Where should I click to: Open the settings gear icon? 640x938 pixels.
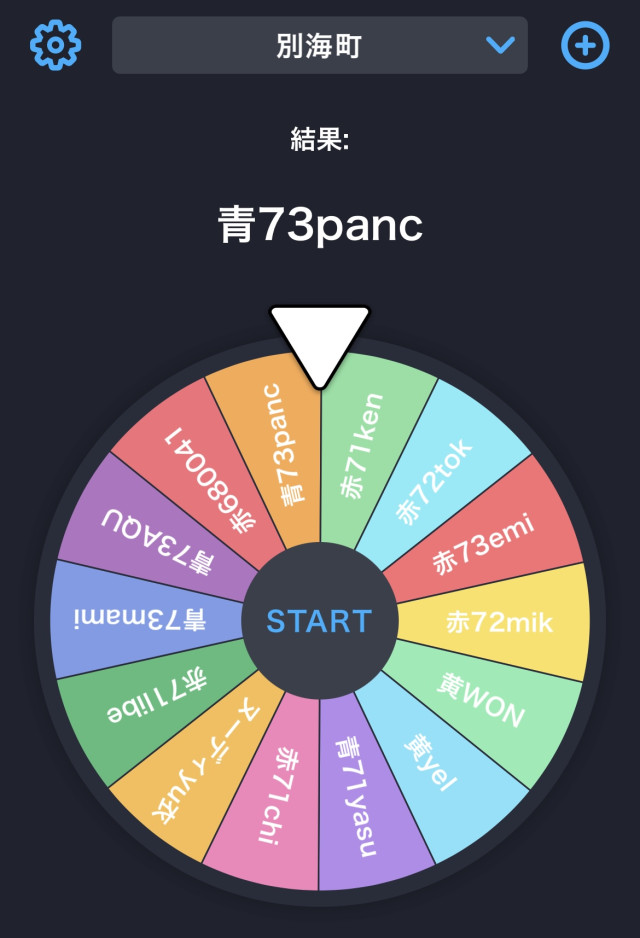55,45
